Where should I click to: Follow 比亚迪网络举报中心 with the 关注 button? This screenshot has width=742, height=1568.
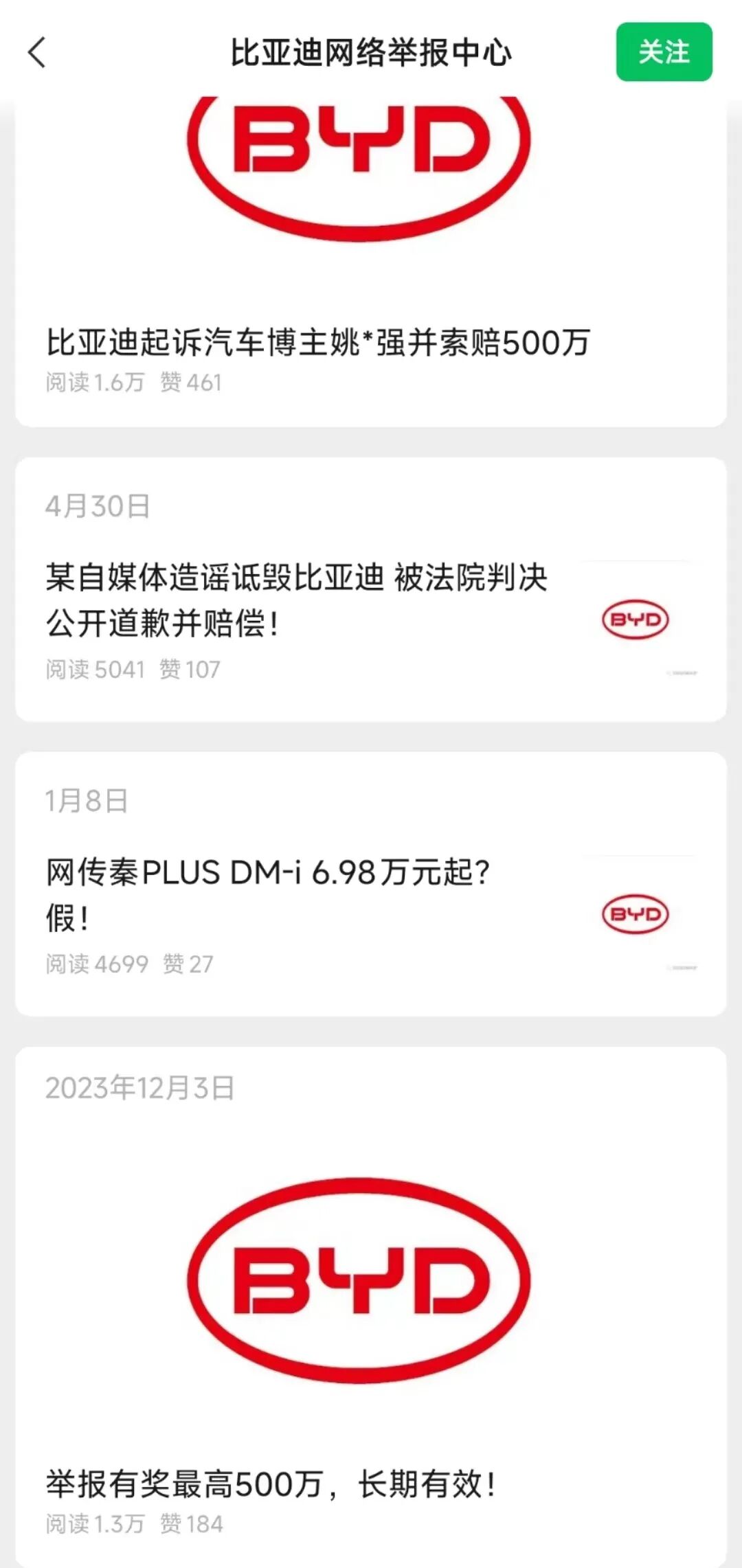click(664, 52)
